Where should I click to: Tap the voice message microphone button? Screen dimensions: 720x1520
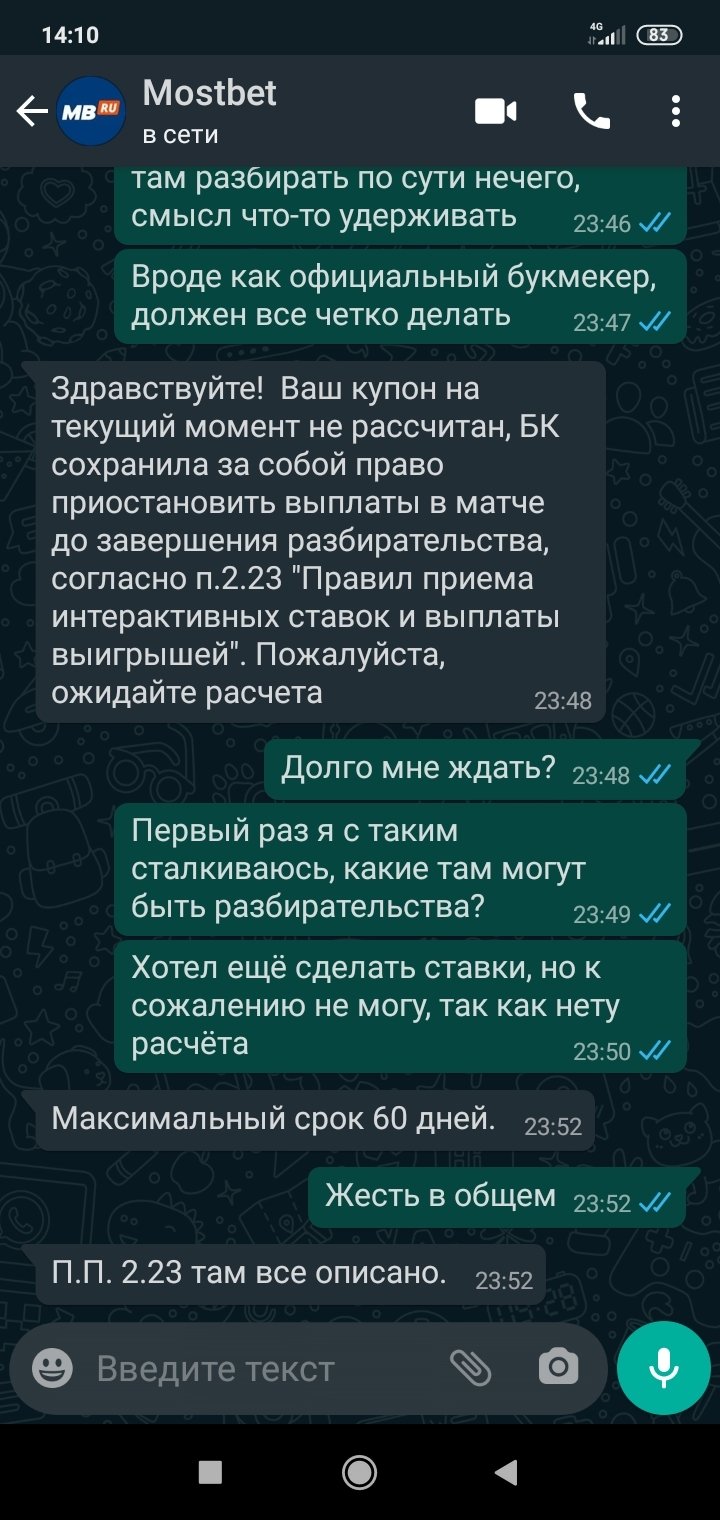pyautogui.click(x=664, y=1367)
